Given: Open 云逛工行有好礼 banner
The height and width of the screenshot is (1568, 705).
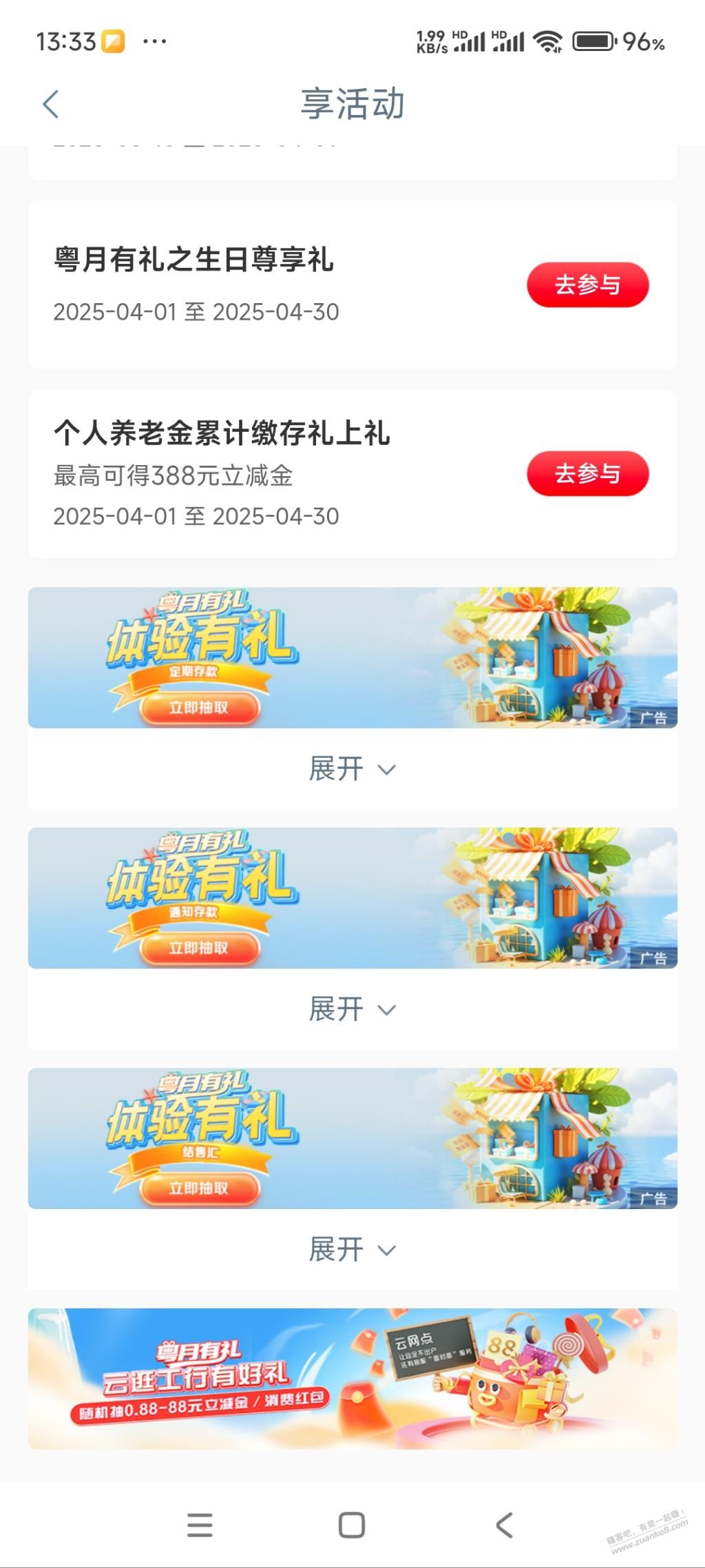Looking at the screenshot, I should (x=352, y=1379).
